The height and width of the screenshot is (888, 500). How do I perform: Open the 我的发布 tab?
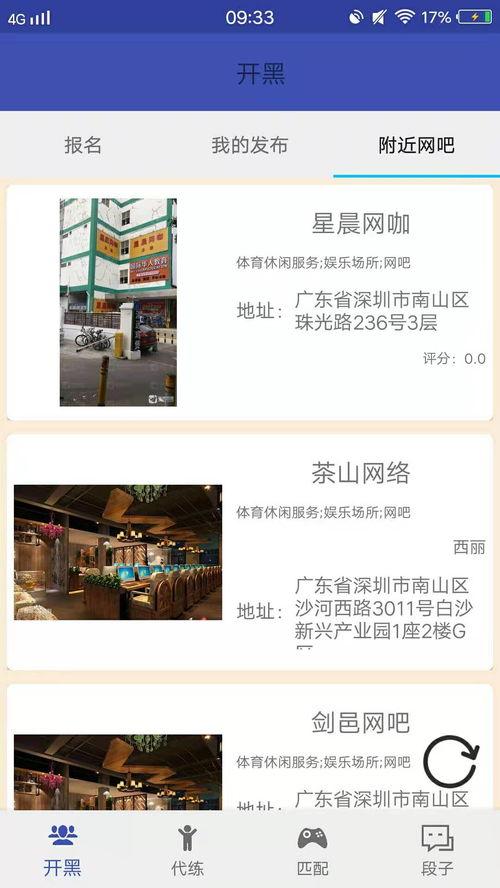(x=250, y=146)
